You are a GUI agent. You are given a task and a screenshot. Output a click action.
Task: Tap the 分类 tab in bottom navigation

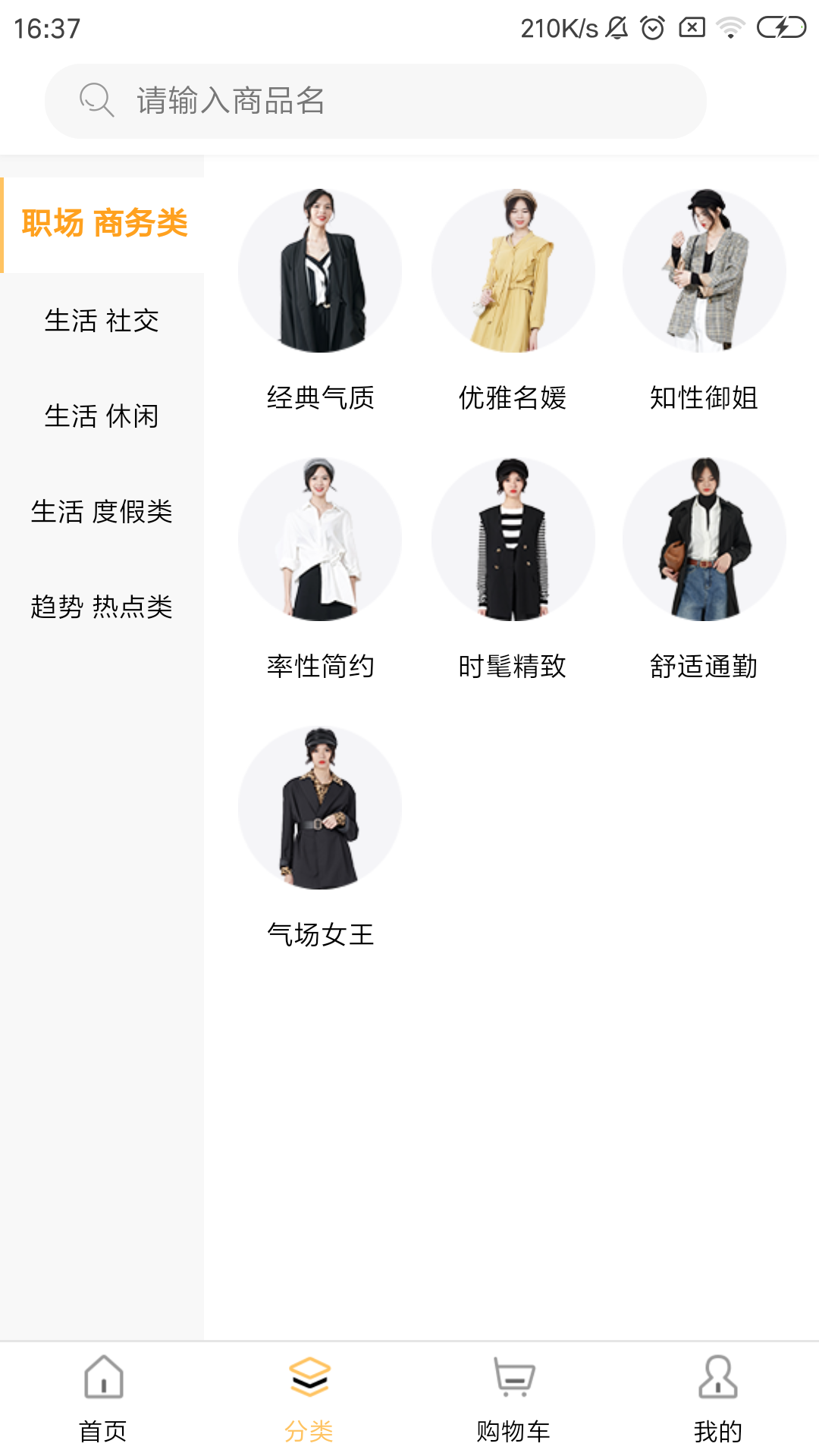[x=309, y=1398]
